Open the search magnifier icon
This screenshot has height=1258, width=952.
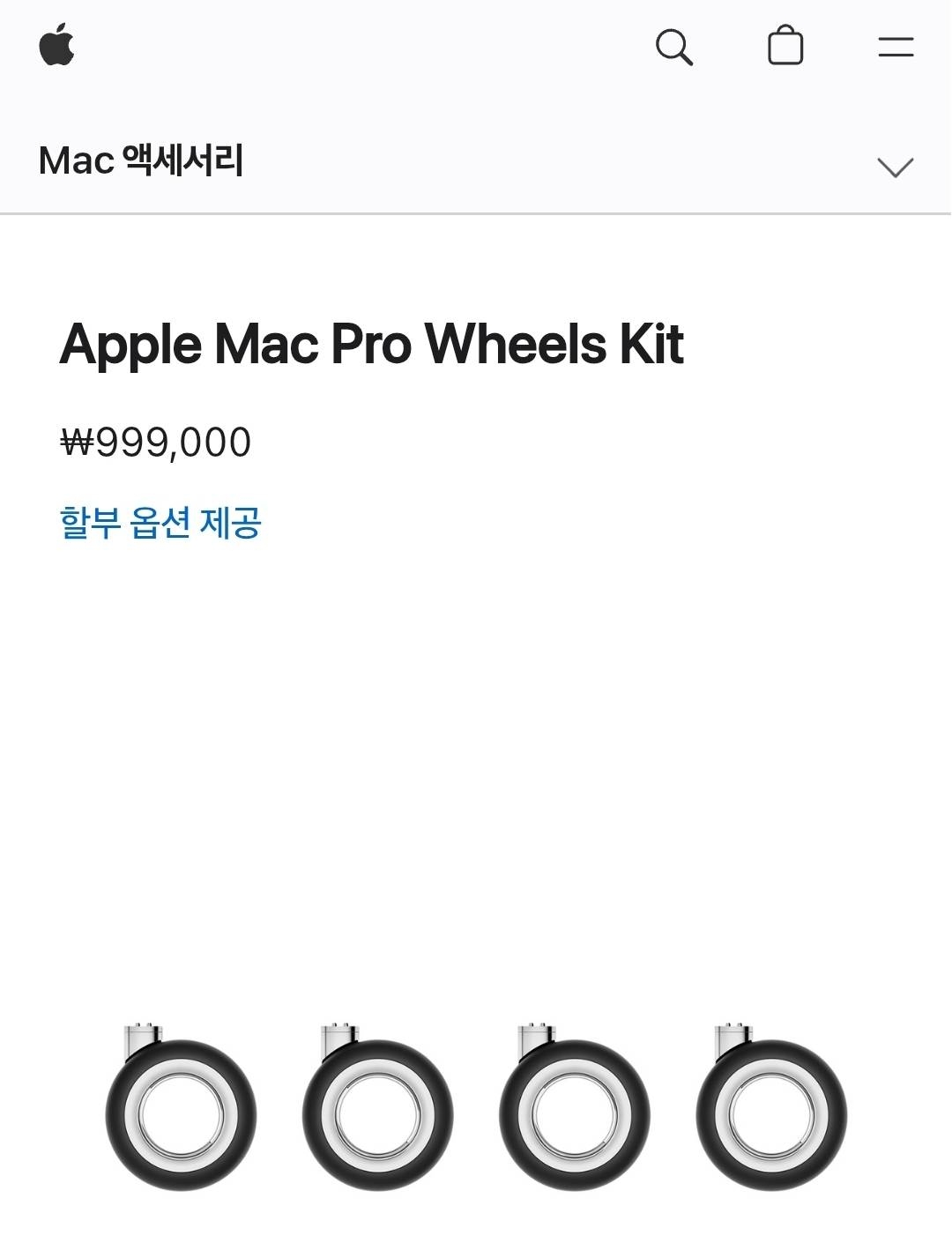[x=673, y=47]
